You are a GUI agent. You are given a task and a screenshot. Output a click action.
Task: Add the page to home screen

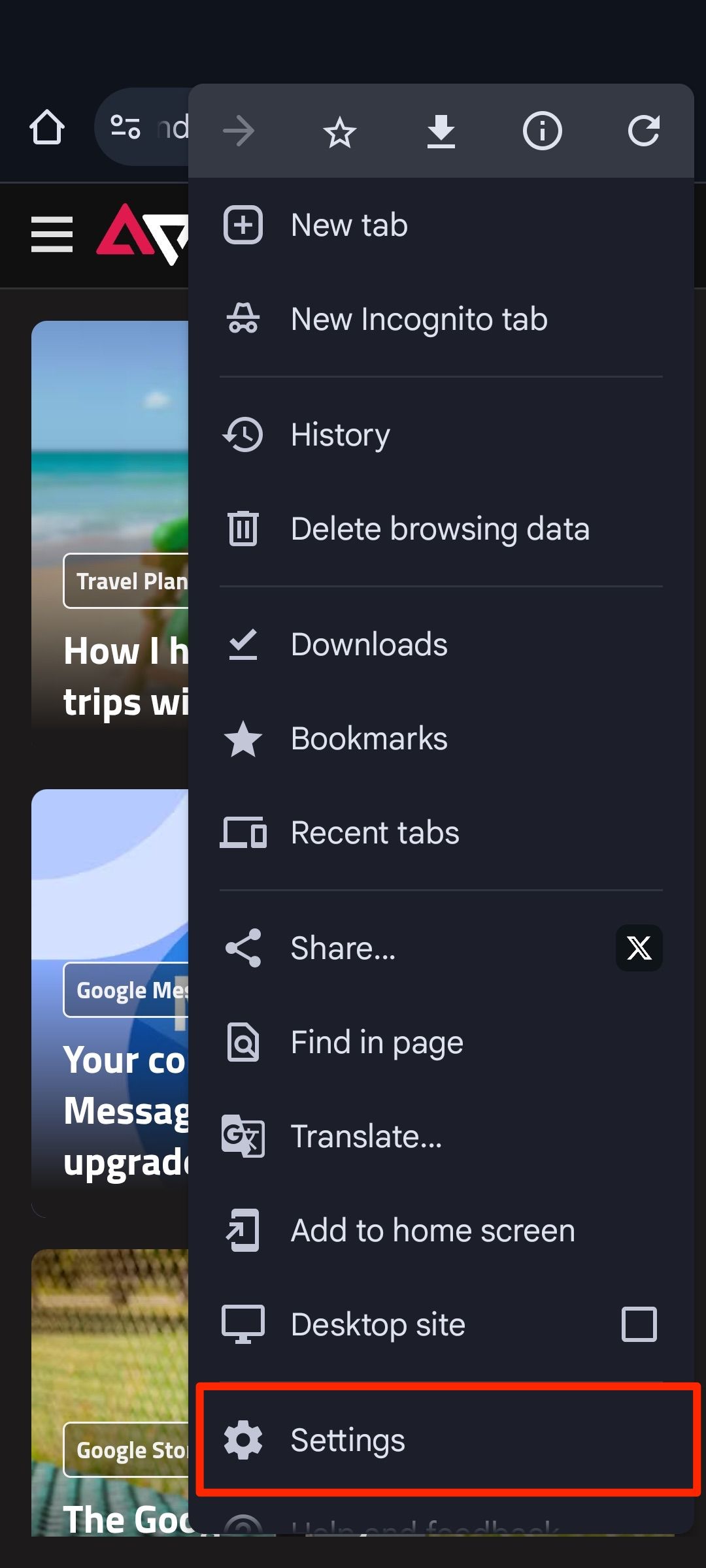[431, 1230]
